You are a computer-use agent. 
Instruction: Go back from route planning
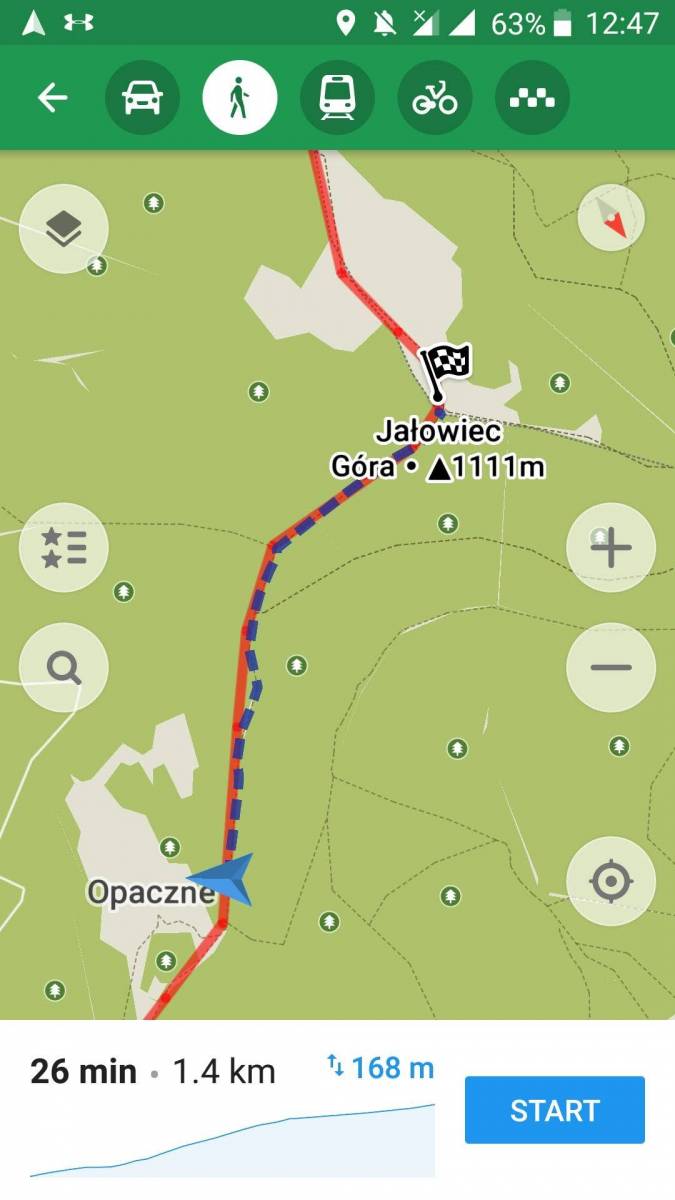(52, 98)
